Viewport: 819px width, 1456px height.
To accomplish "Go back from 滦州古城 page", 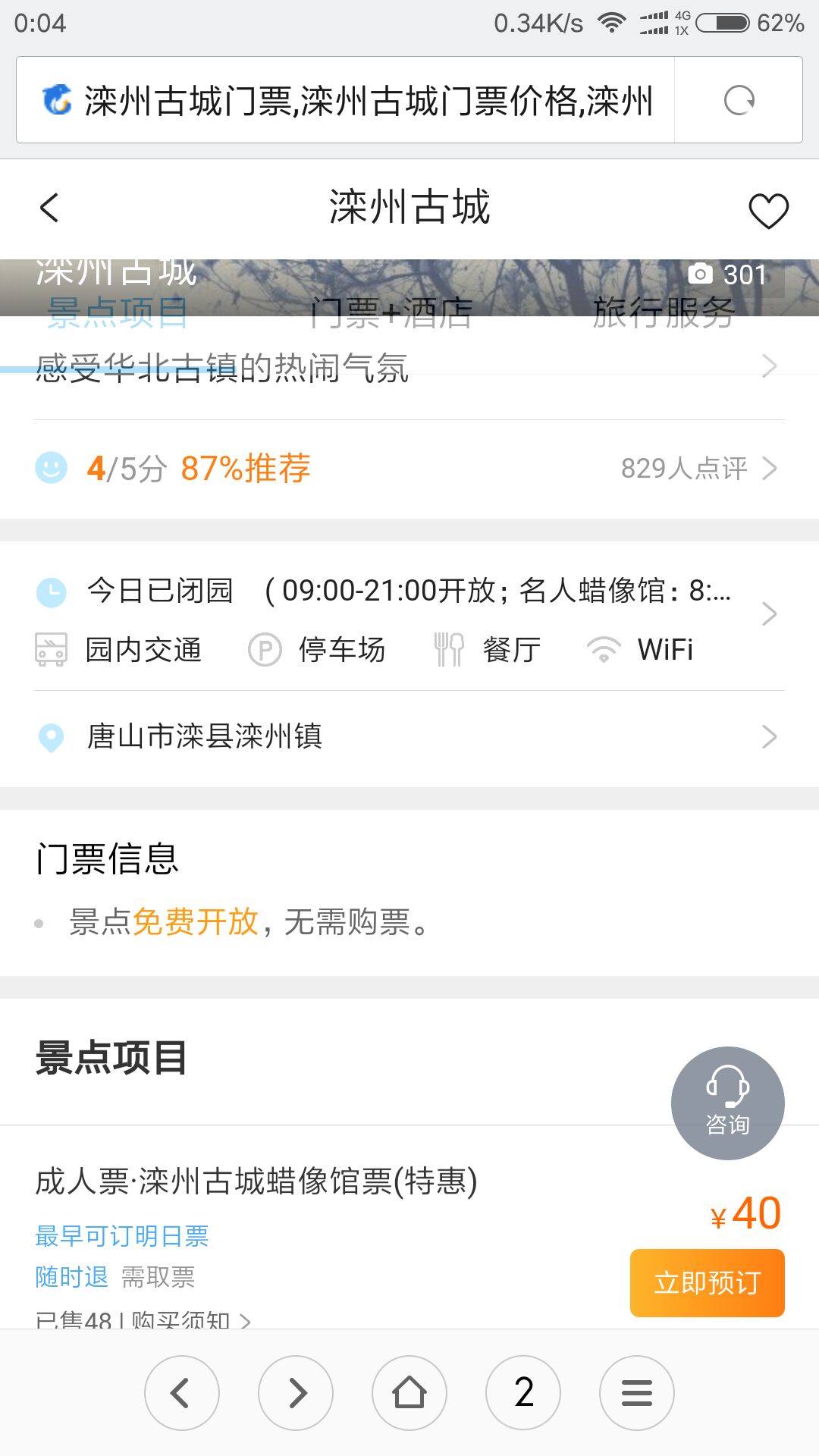I will [x=49, y=208].
